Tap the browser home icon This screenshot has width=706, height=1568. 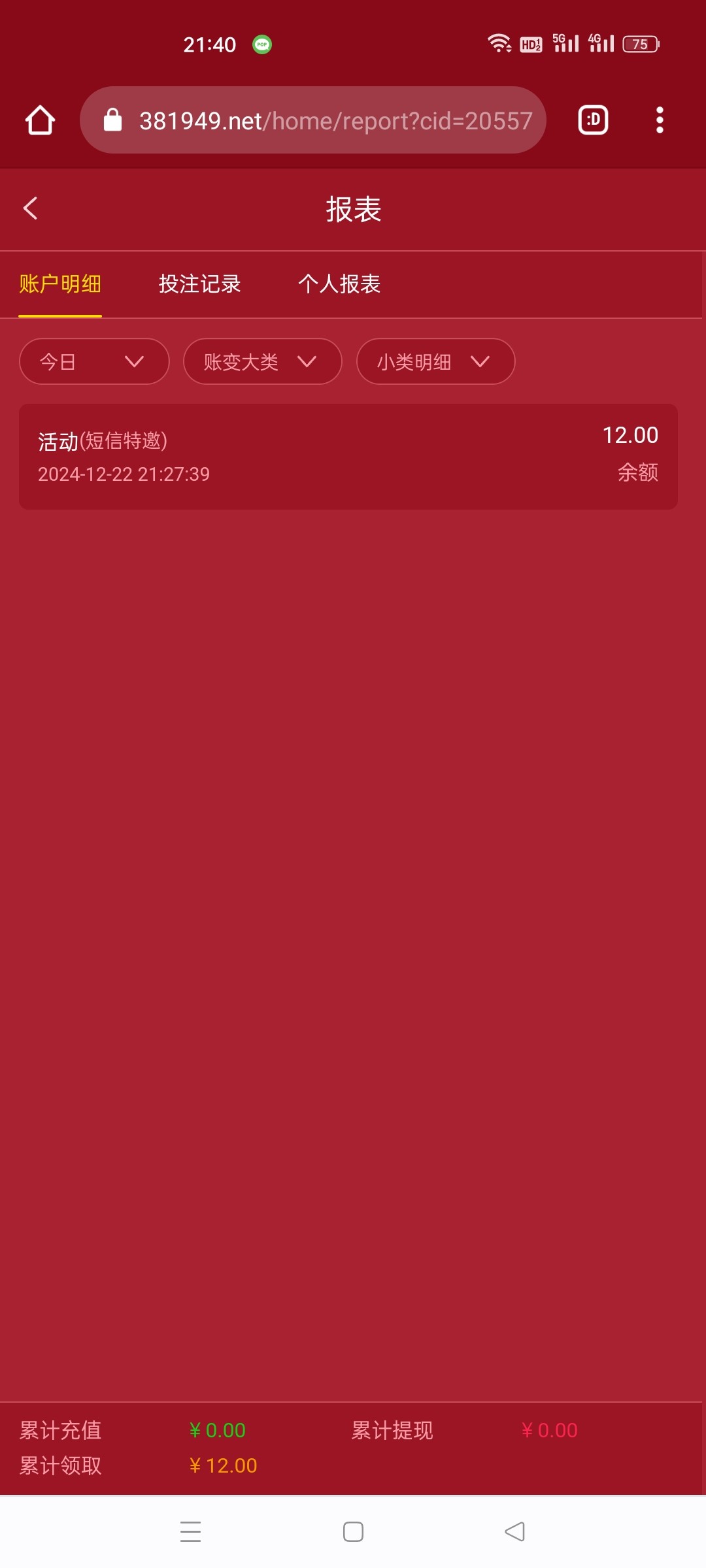[40, 120]
